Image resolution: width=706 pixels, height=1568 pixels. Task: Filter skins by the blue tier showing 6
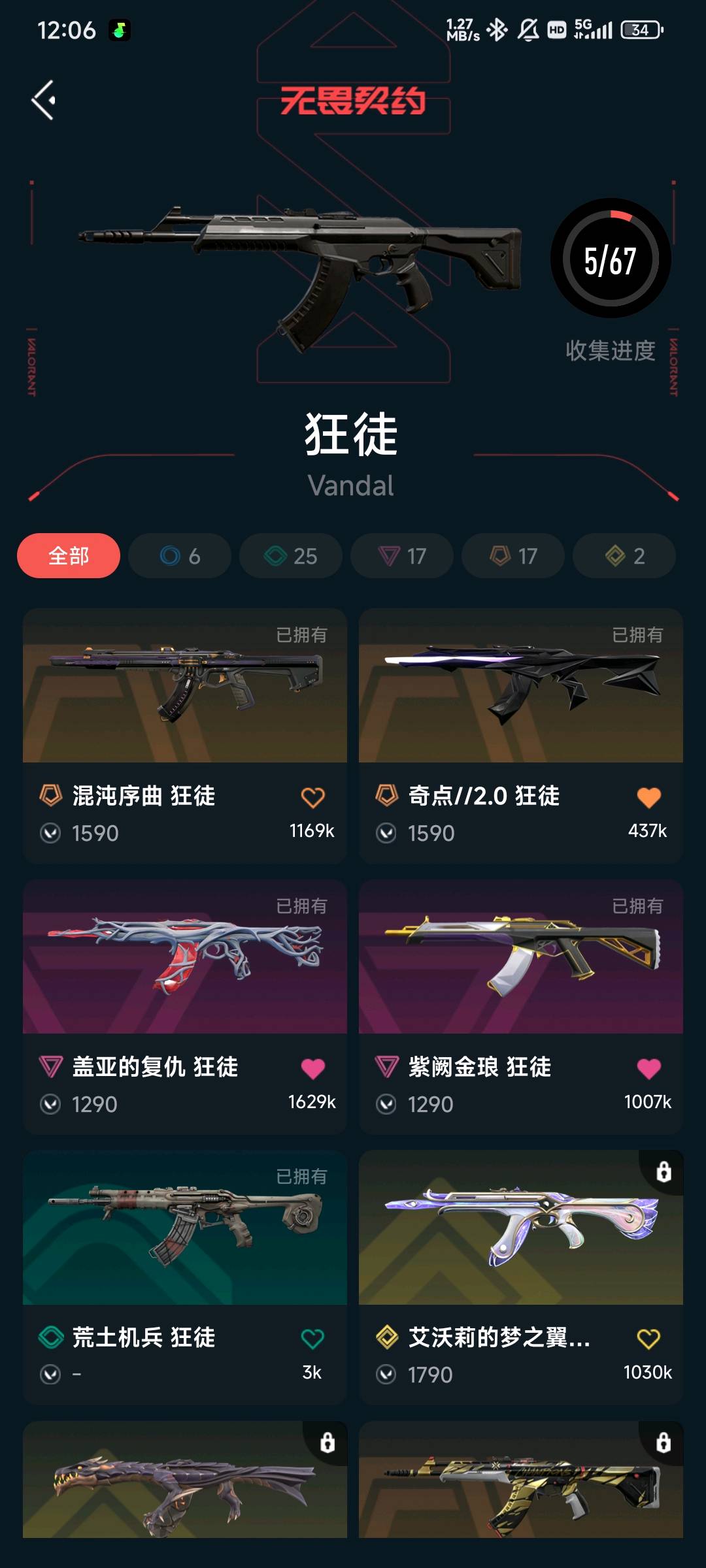tap(180, 556)
